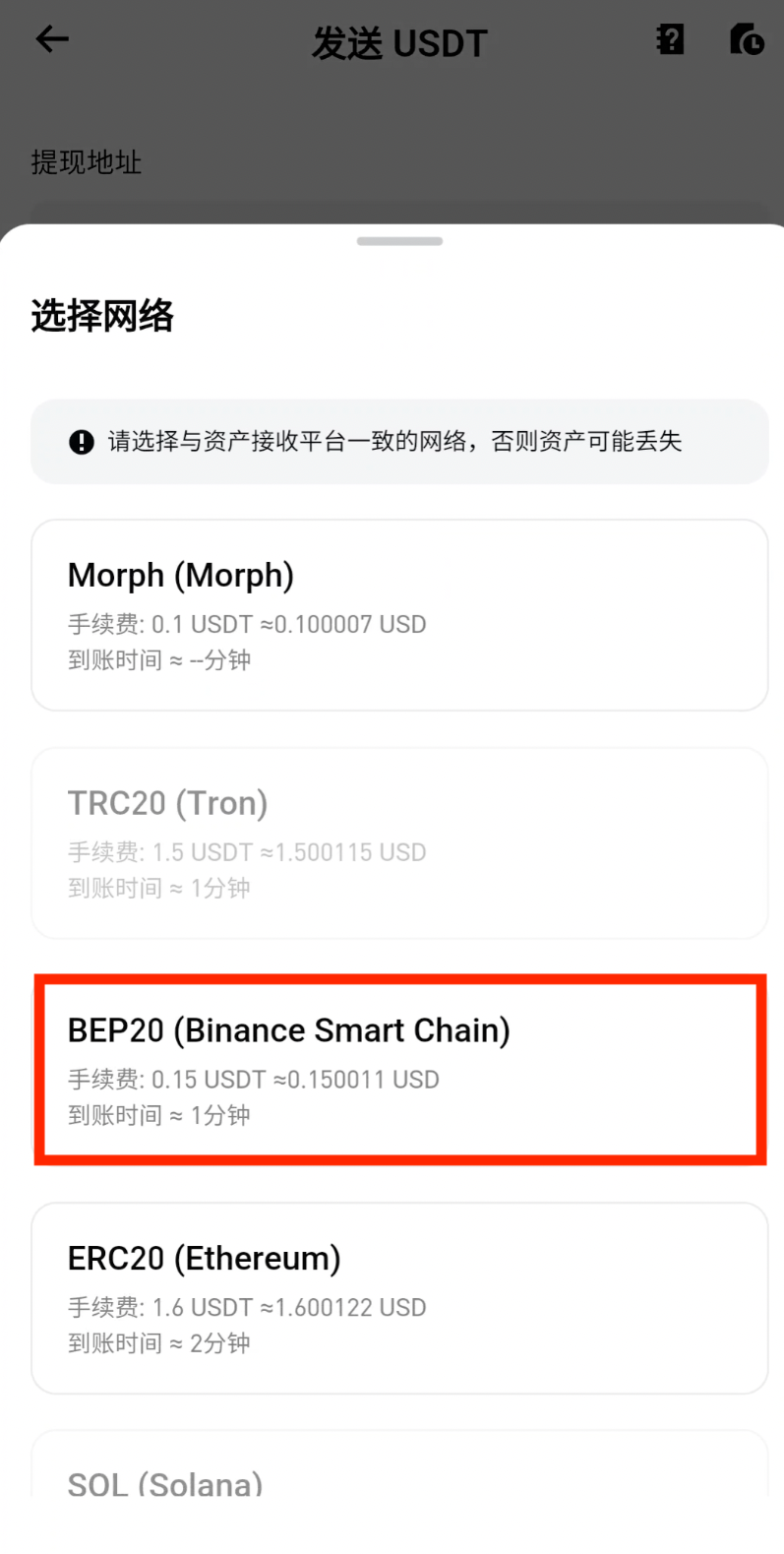The image size is (784, 1554).
Task: Click BEP20 arrival time 1分钟 text
Action: (x=157, y=1115)
